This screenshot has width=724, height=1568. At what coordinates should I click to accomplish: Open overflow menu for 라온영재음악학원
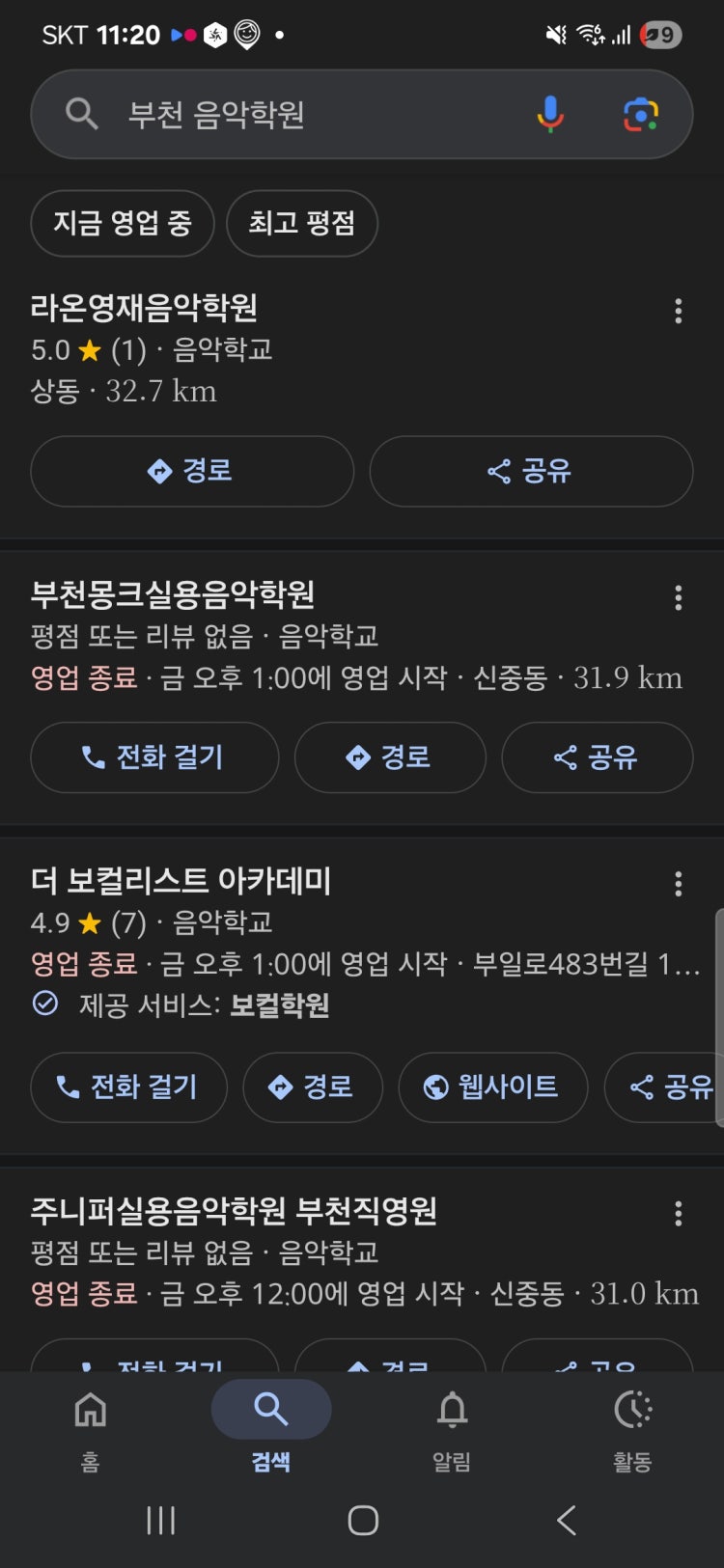coord(679,311)
